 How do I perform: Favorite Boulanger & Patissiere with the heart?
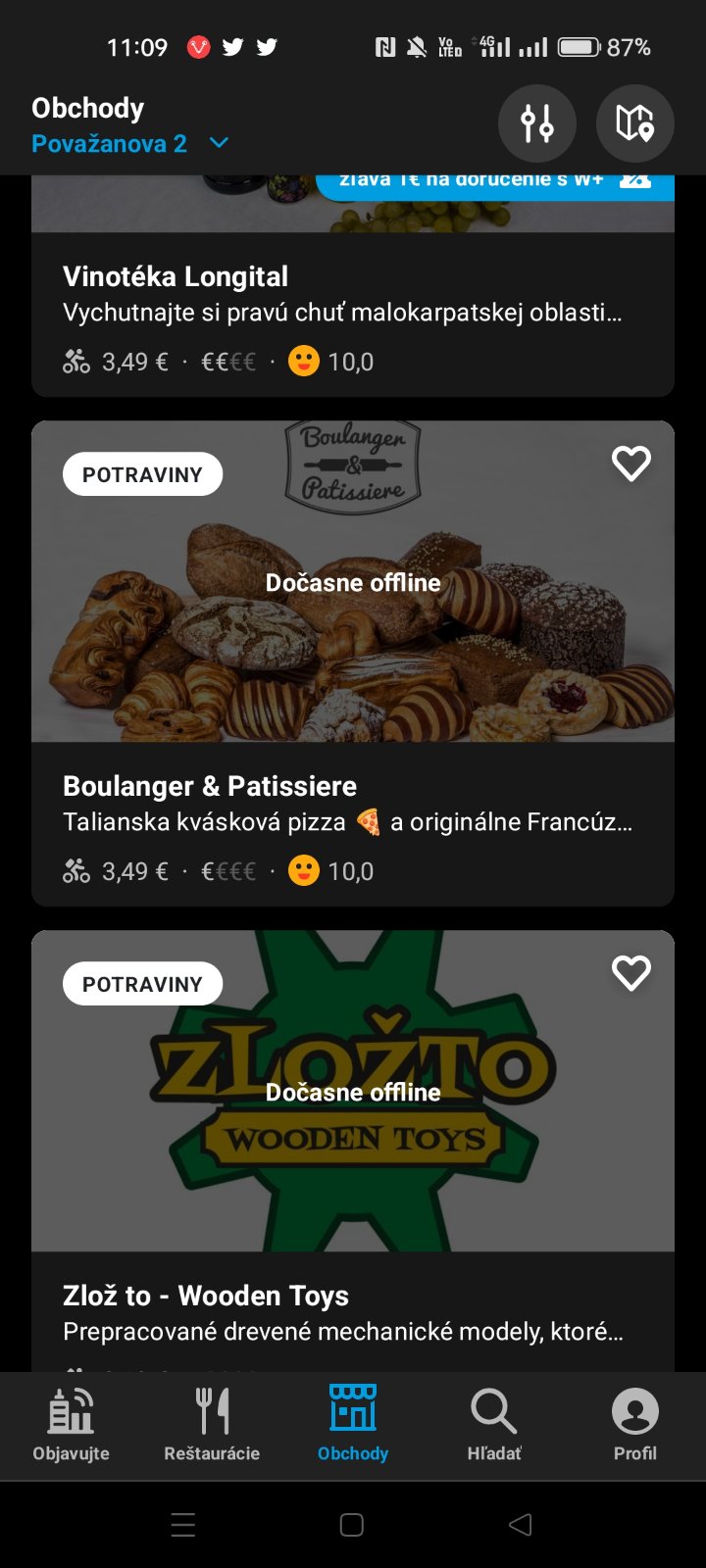click(x=631, y=464)
